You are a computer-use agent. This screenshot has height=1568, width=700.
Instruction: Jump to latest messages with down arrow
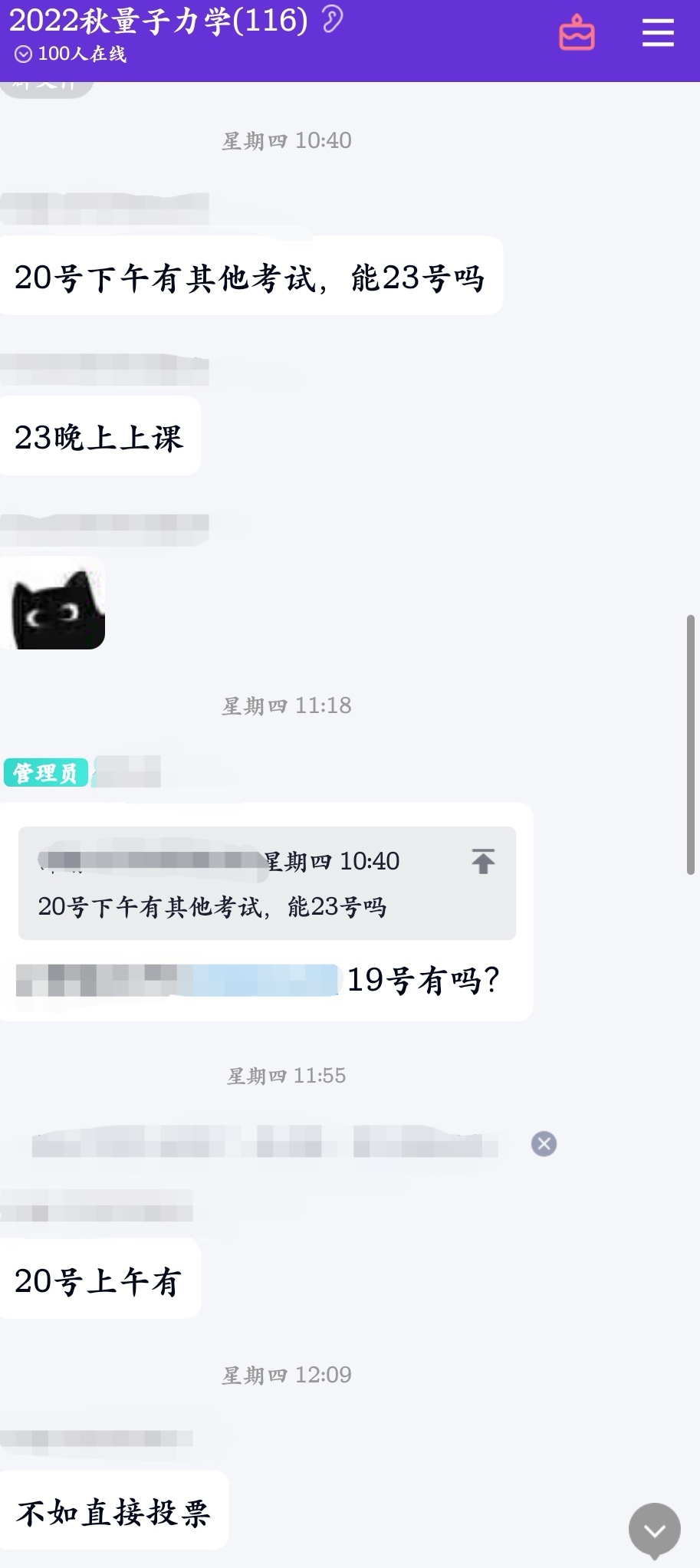coord(654,1530)
